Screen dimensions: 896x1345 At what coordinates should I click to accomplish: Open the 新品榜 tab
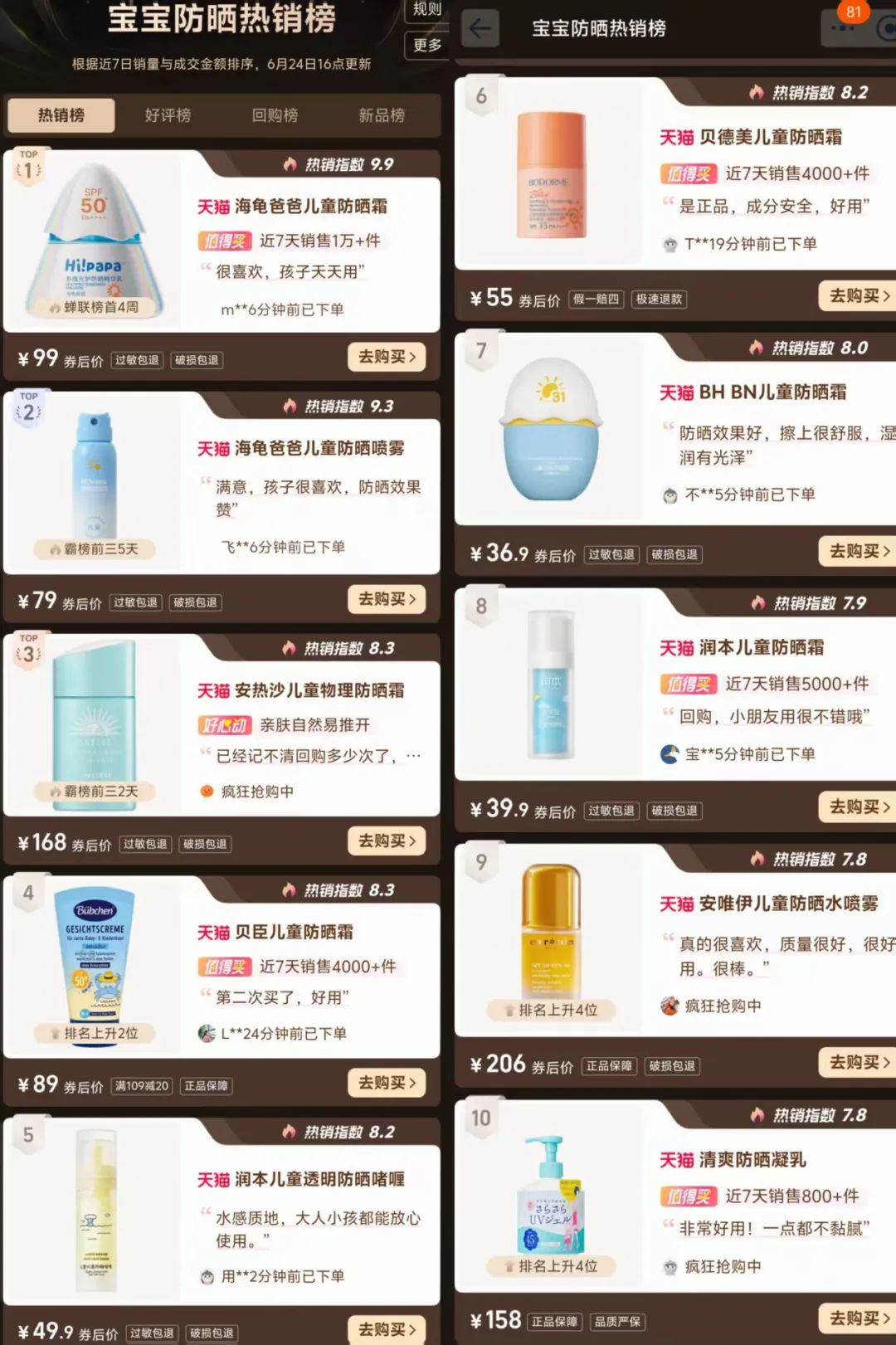click(x=382, y=115)
